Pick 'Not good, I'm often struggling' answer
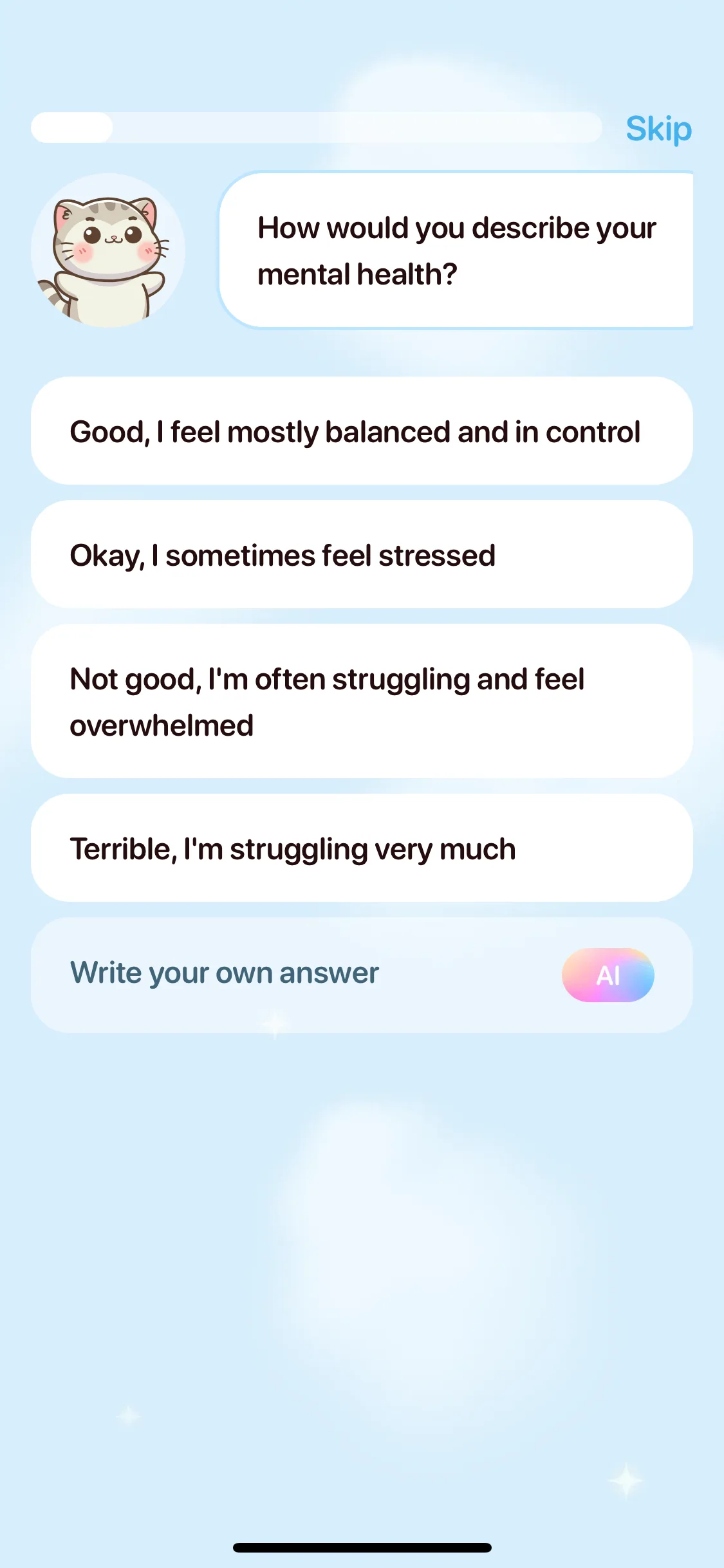 coord(362,701)
